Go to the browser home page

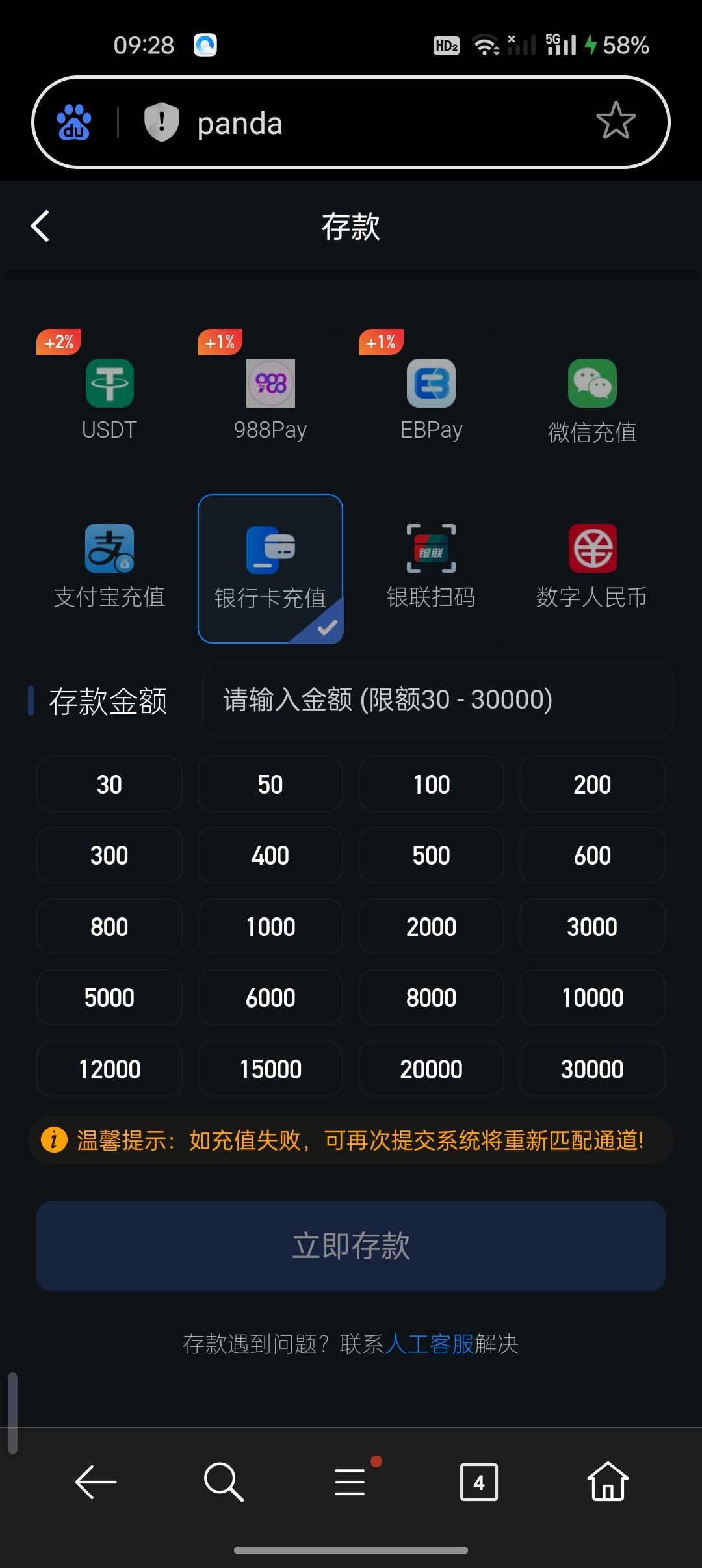[608, 1482]
